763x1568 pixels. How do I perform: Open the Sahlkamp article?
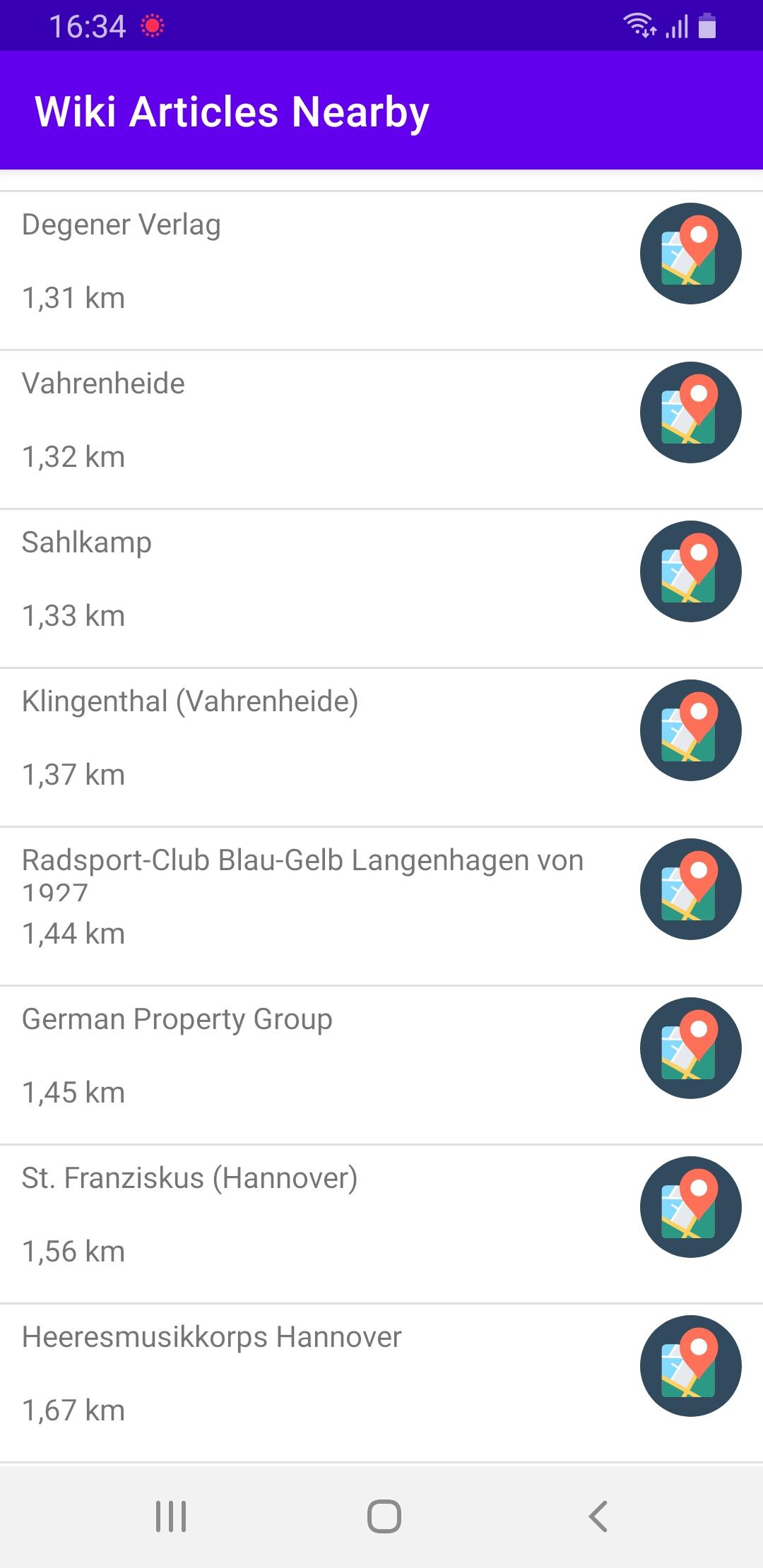[87, 543]
